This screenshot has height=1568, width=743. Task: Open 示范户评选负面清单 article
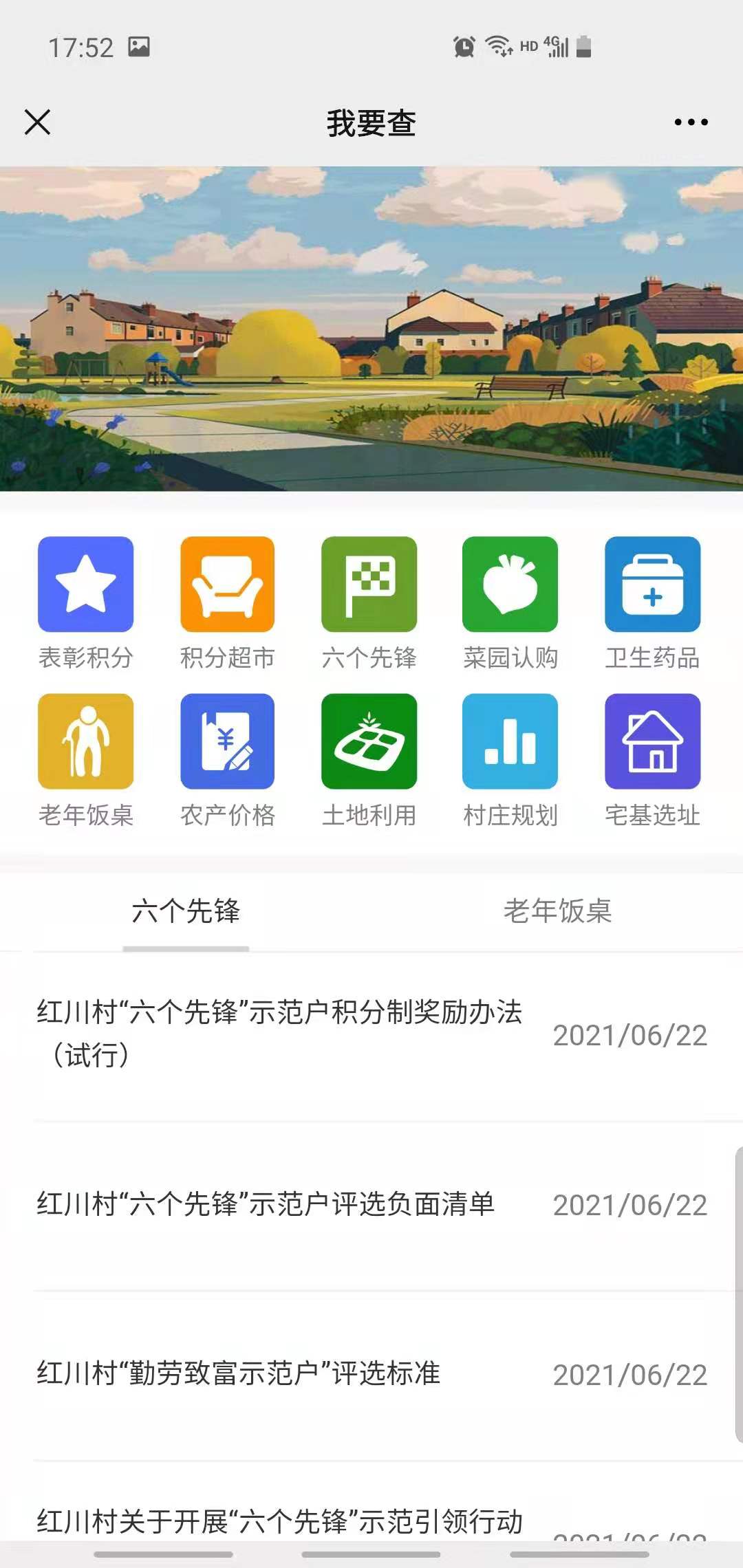(x=266, y=1204)
